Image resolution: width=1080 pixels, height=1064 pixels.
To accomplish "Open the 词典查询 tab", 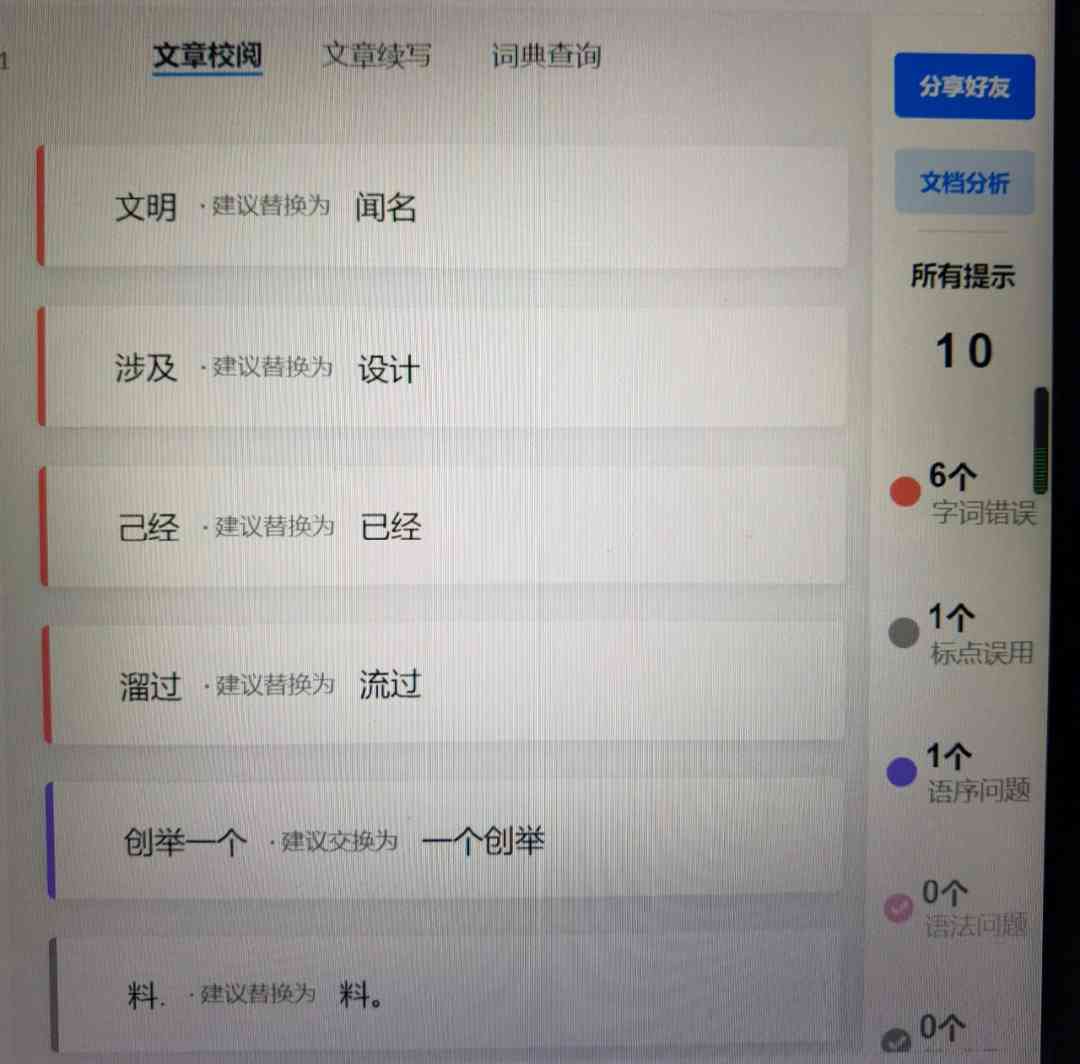I will point(546,55).
